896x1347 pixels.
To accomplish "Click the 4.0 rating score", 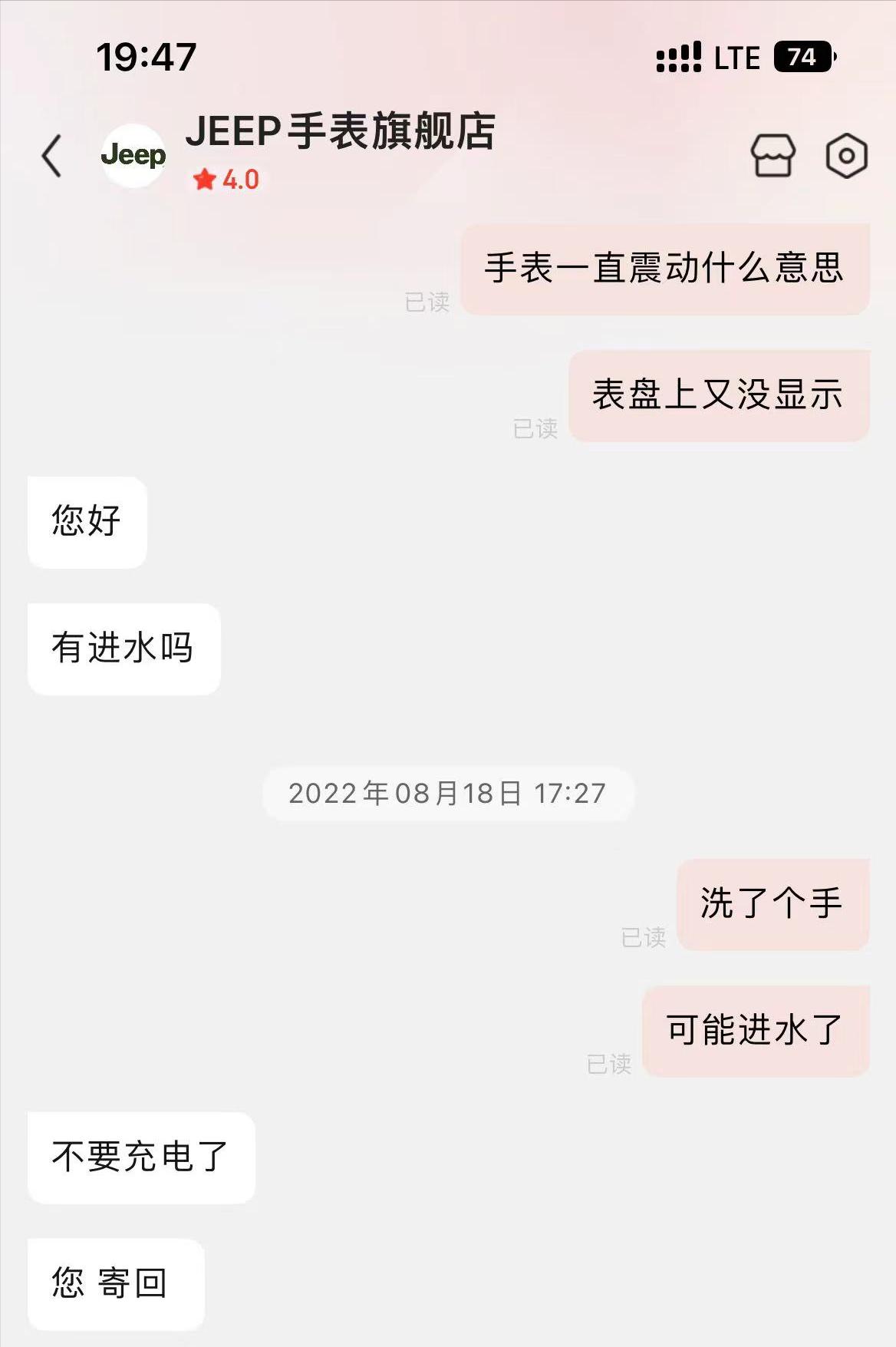I will [239, 180].
